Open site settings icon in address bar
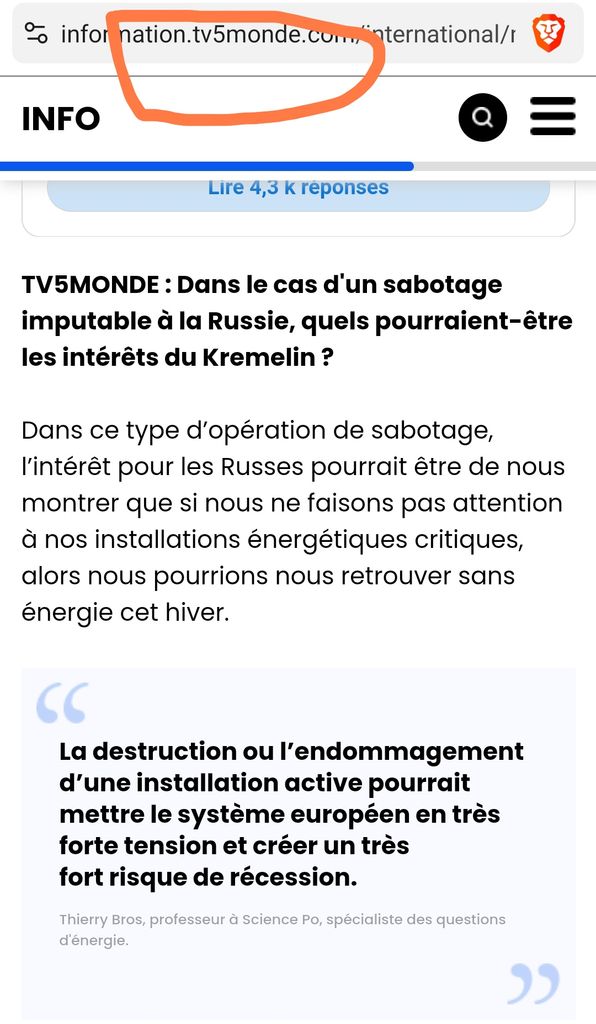 point(36,33)
